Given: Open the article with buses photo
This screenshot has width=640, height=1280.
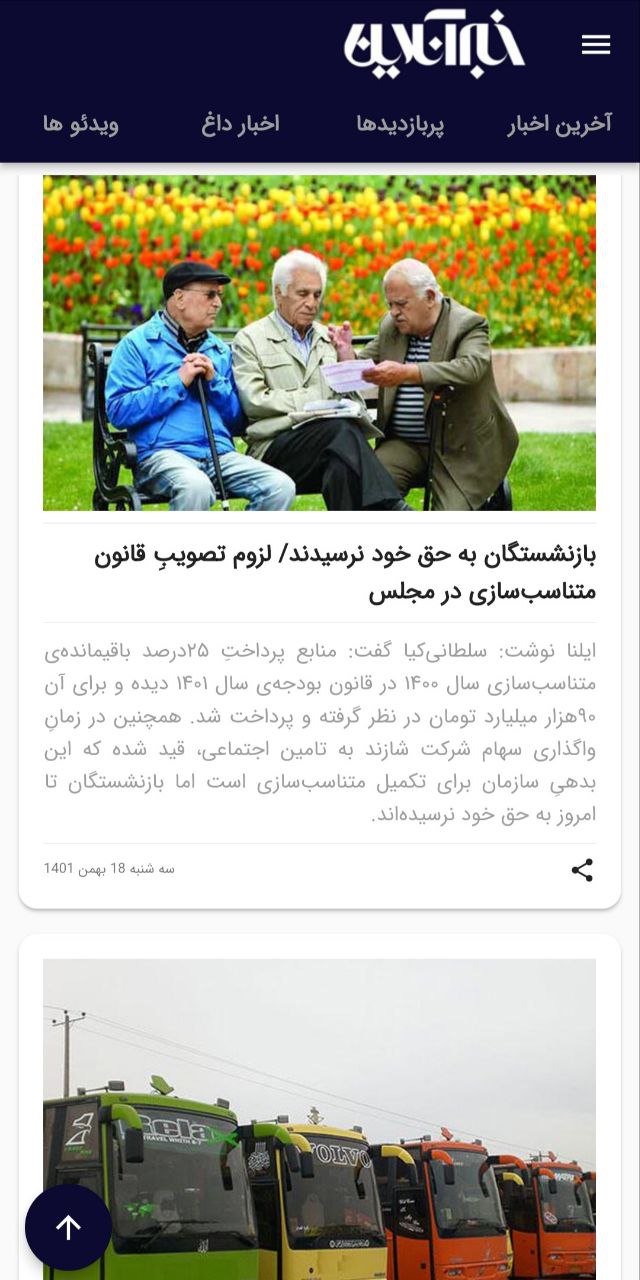Looking at the screenshot, I should [x=319, y=1119].
